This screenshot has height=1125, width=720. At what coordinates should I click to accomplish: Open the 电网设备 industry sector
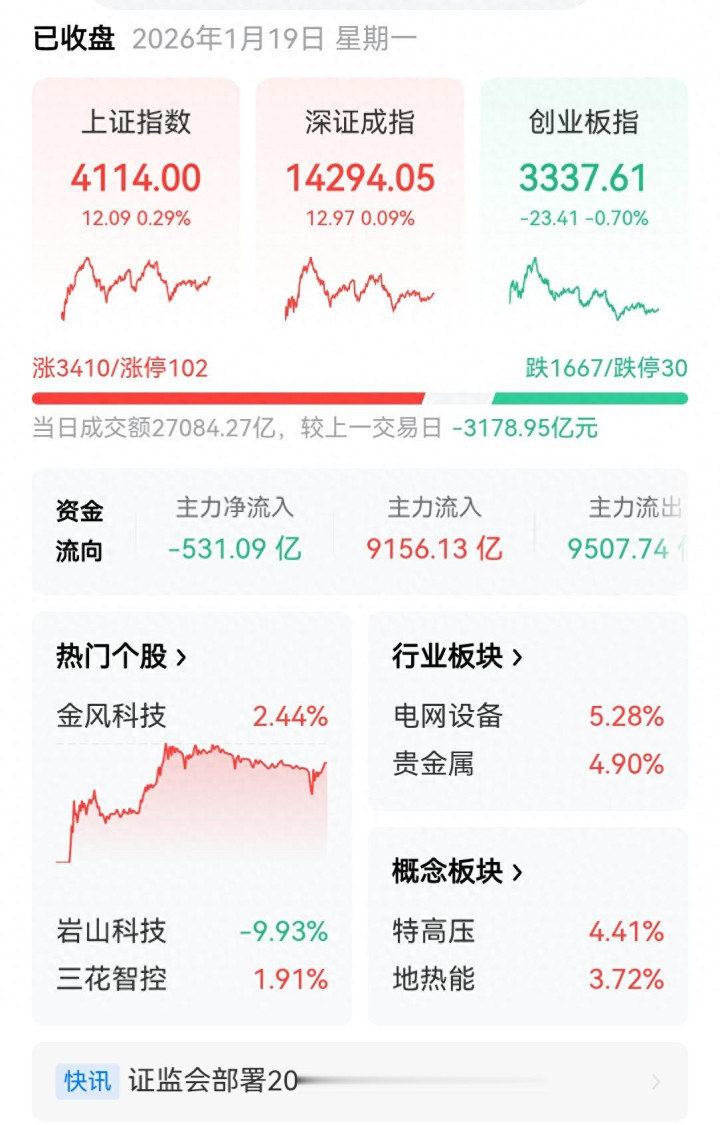coord(448,716)
